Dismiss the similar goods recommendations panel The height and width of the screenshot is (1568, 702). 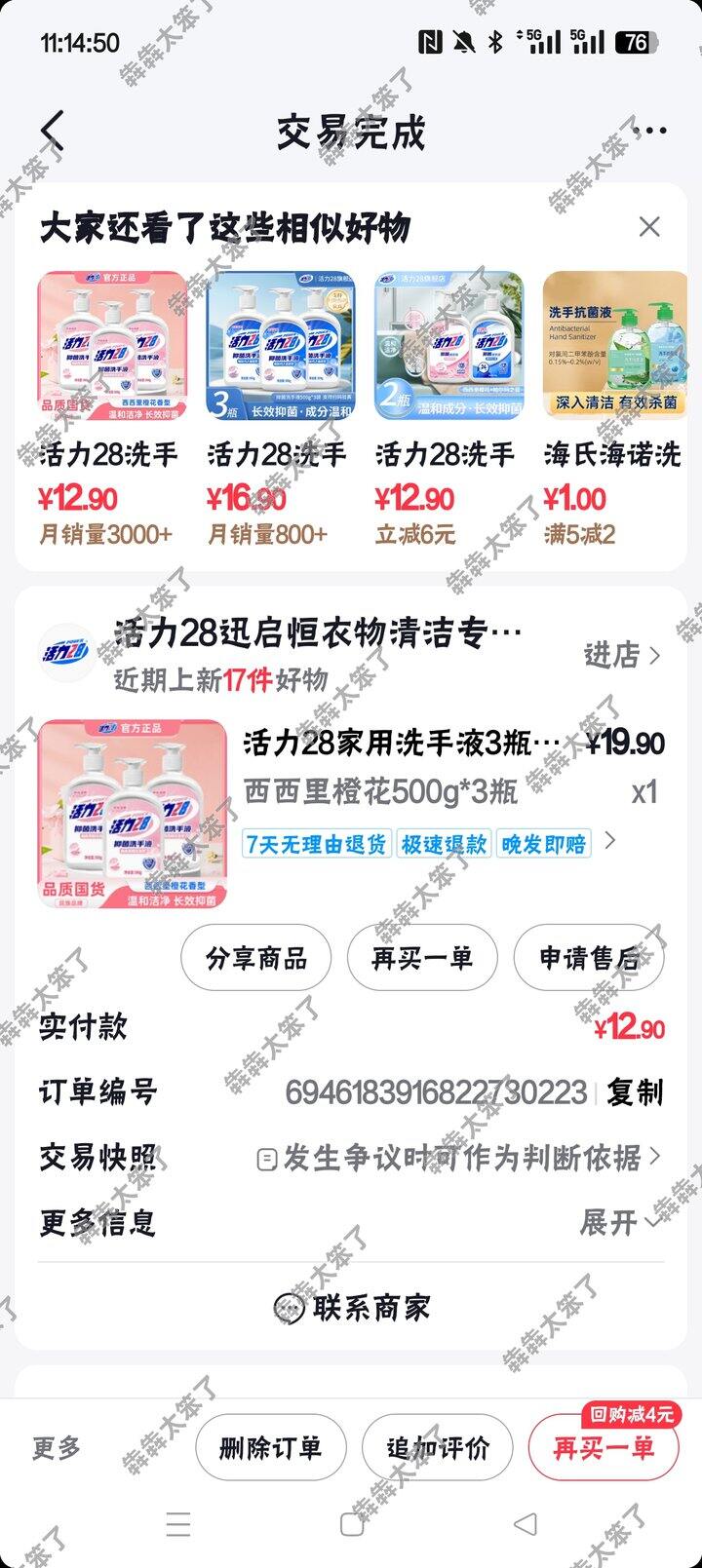point(651,225)
